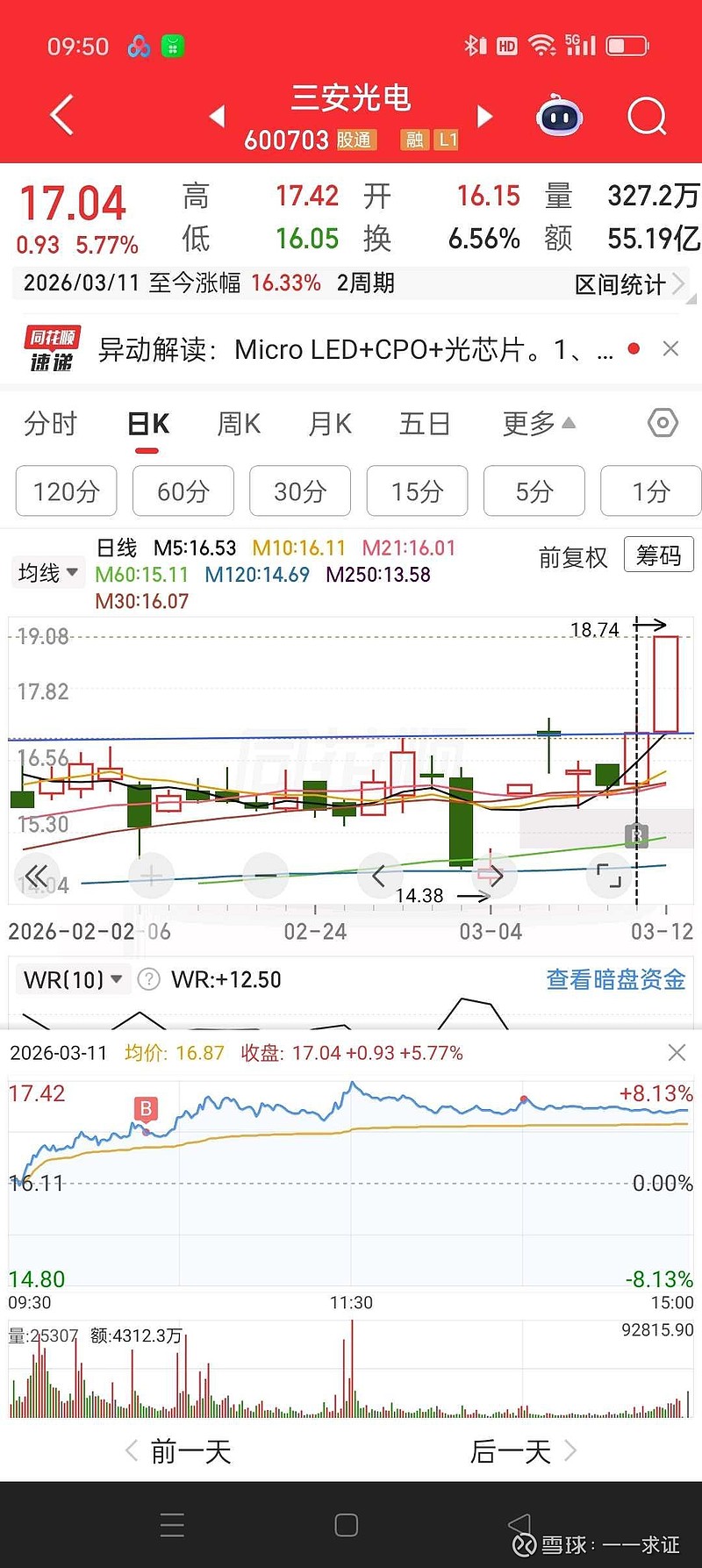This screenshot has height=1568, width=702.
Task: Show 后一天 next day intraday
Action: click(523, 1451)
